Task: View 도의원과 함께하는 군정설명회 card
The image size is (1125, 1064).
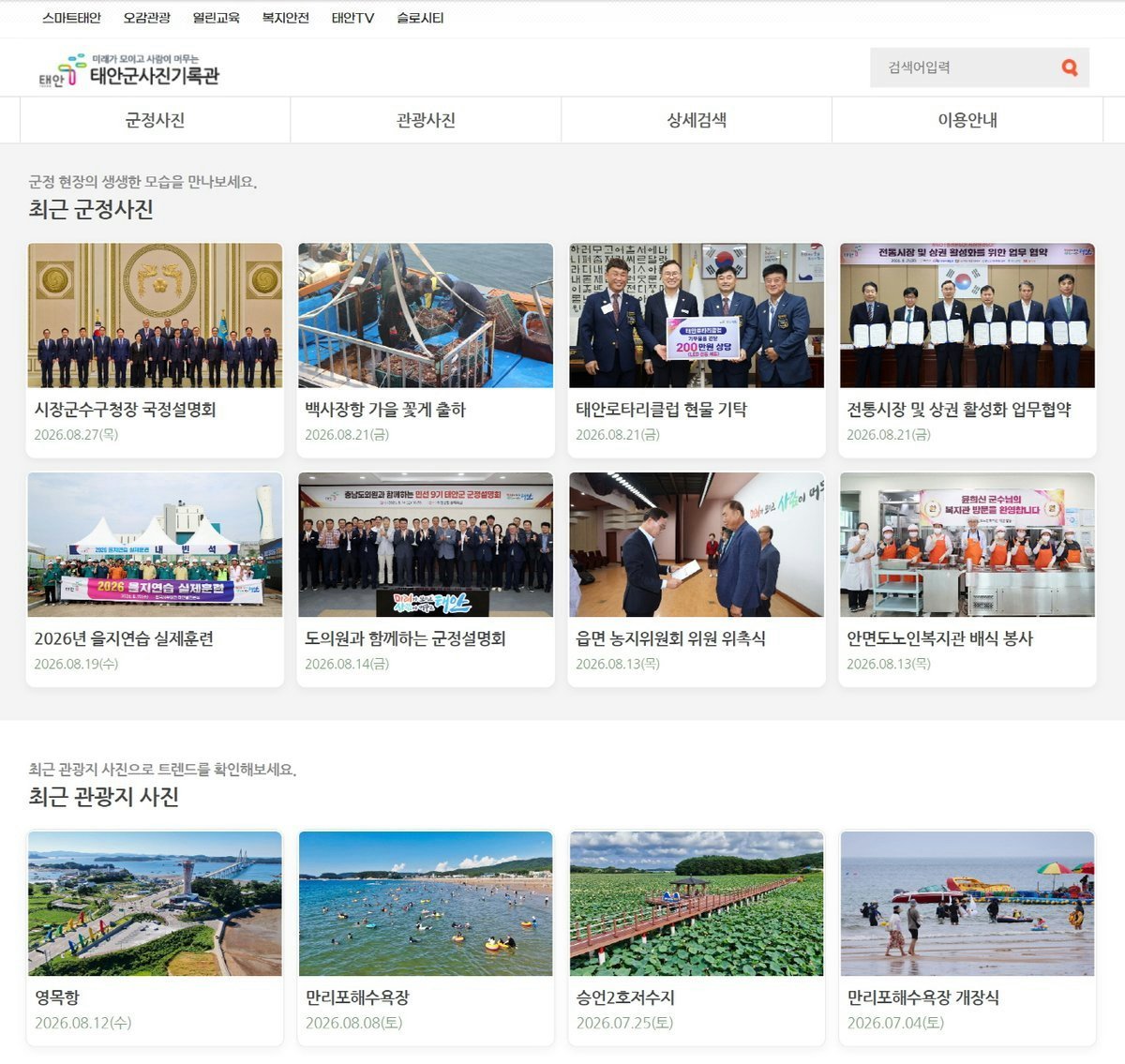Action: click(x=426, y=579)
